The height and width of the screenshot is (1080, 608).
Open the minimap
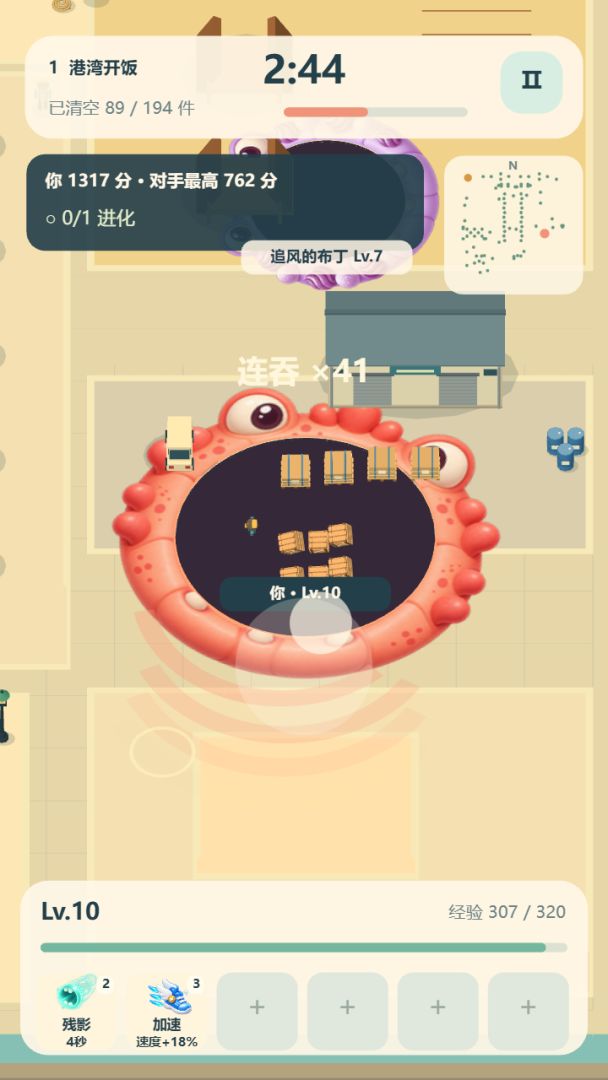tap(513, 225)
